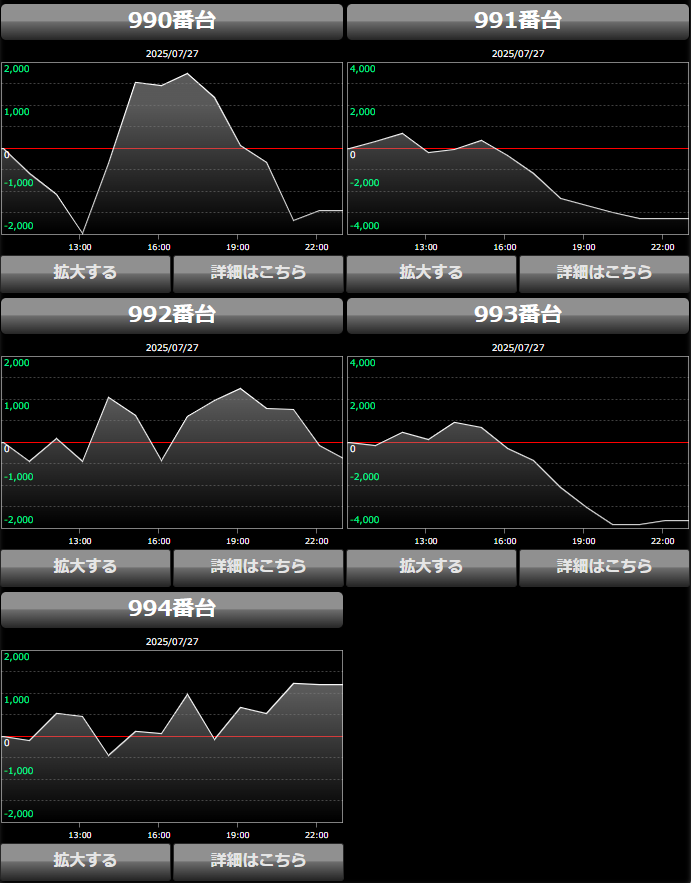Tap 拡大する under 990番台 graph
The height and width of the screenshot is (883, 691).
point(86,272)
